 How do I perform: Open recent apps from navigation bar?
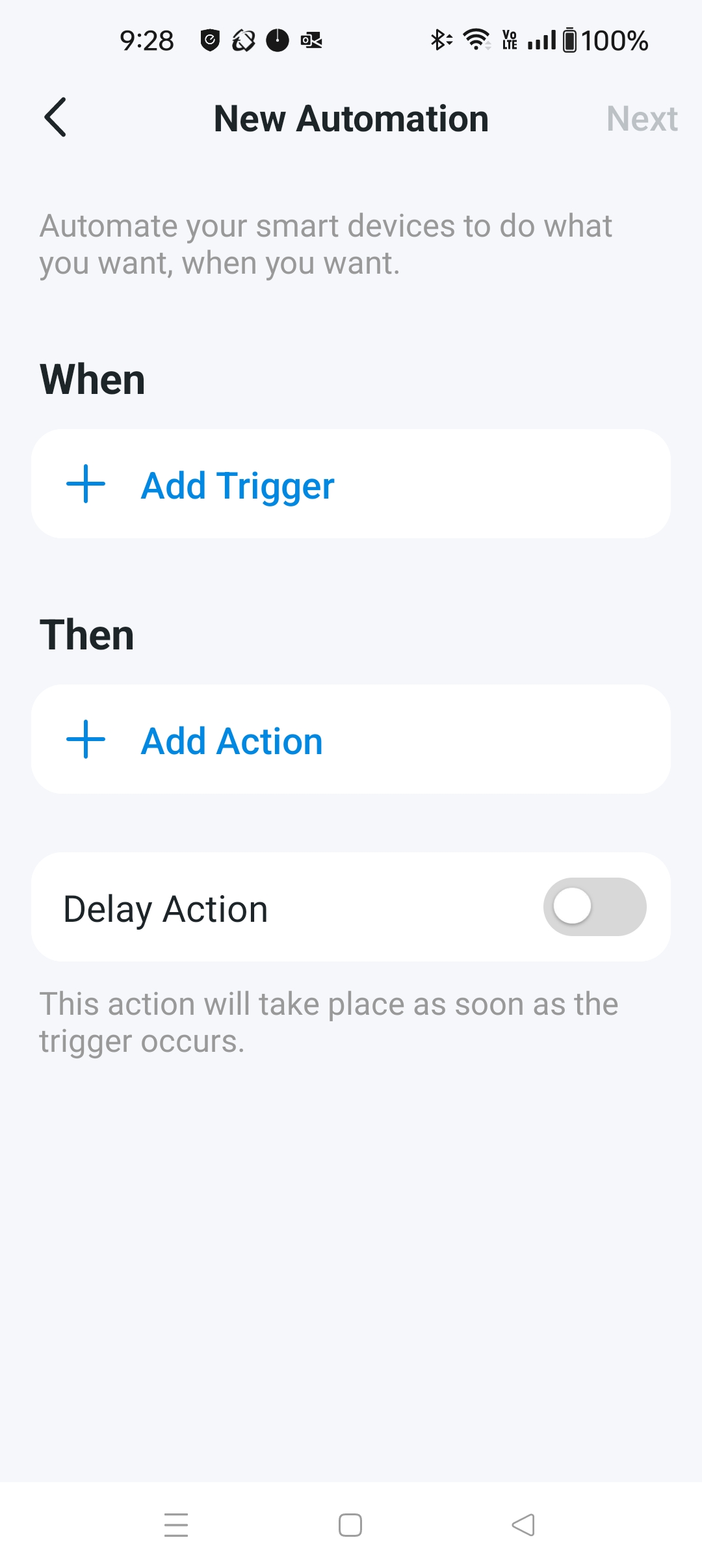pyautogui.click(x=176, y=1525)
